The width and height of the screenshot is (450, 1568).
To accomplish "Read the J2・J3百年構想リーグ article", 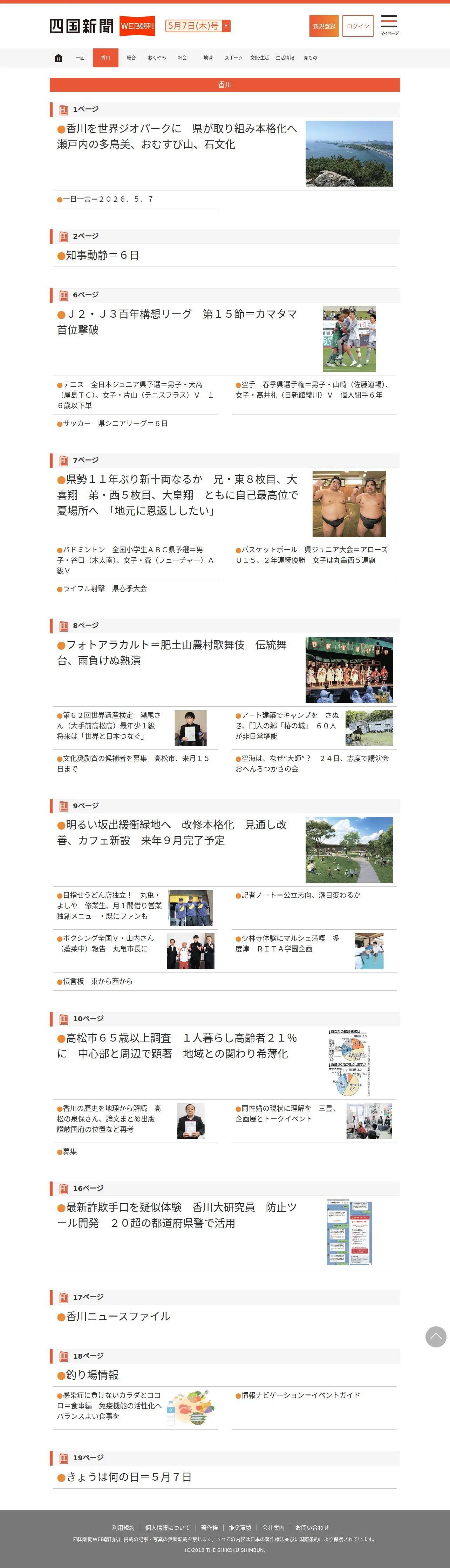I will click(177, 322).
